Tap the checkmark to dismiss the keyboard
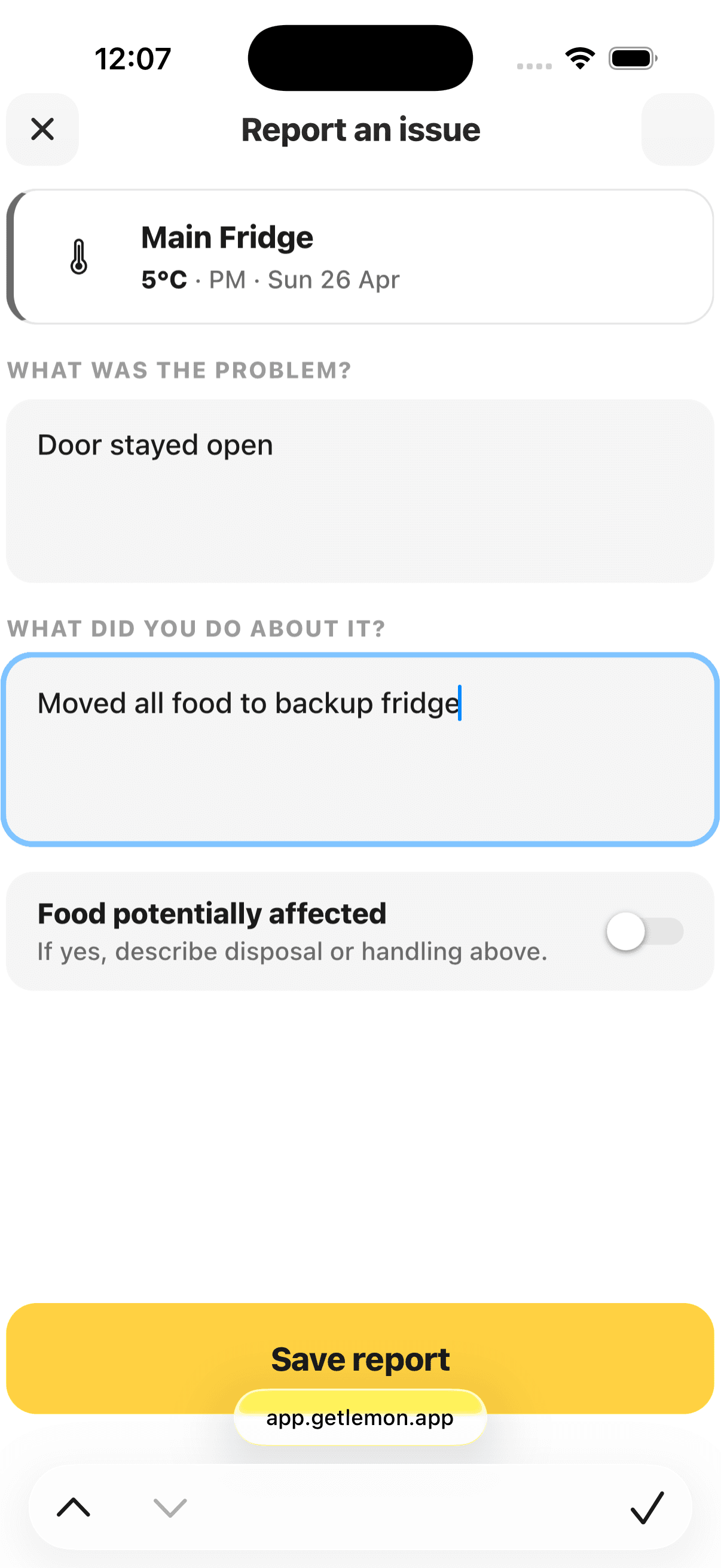The image size is (721, 1568). click(647, 1509)
